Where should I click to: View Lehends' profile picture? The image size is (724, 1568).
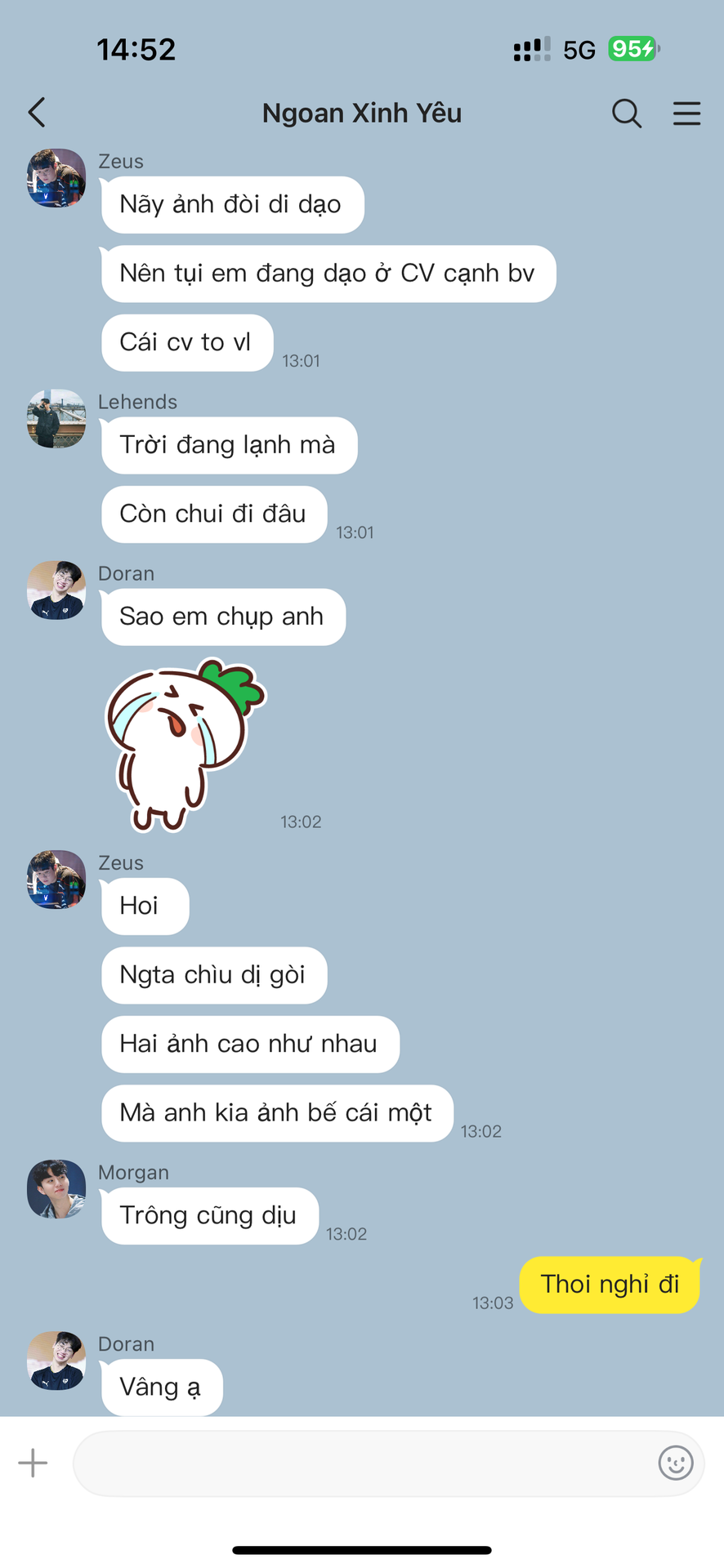(x=56, y=418)
